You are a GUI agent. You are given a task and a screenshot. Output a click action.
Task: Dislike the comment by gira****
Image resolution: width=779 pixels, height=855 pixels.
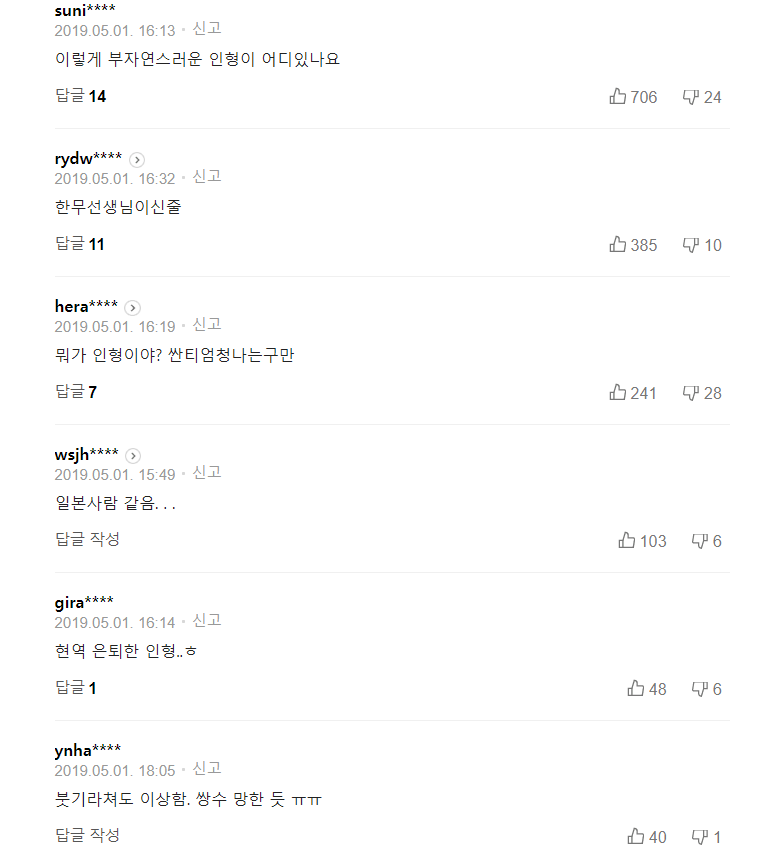pyautogui.click(x=706, y=689)
